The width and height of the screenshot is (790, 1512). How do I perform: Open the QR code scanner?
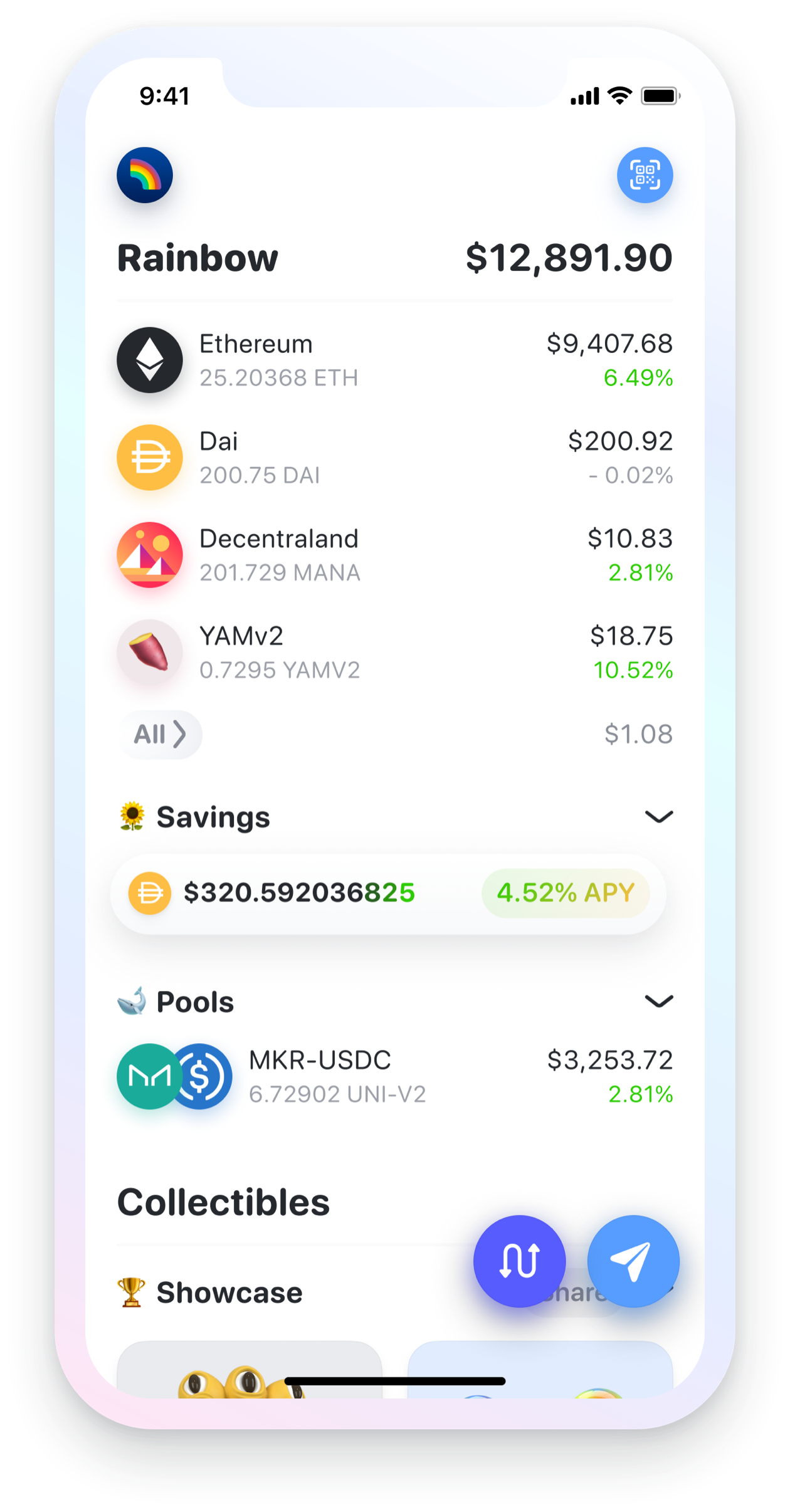point(645,175)
